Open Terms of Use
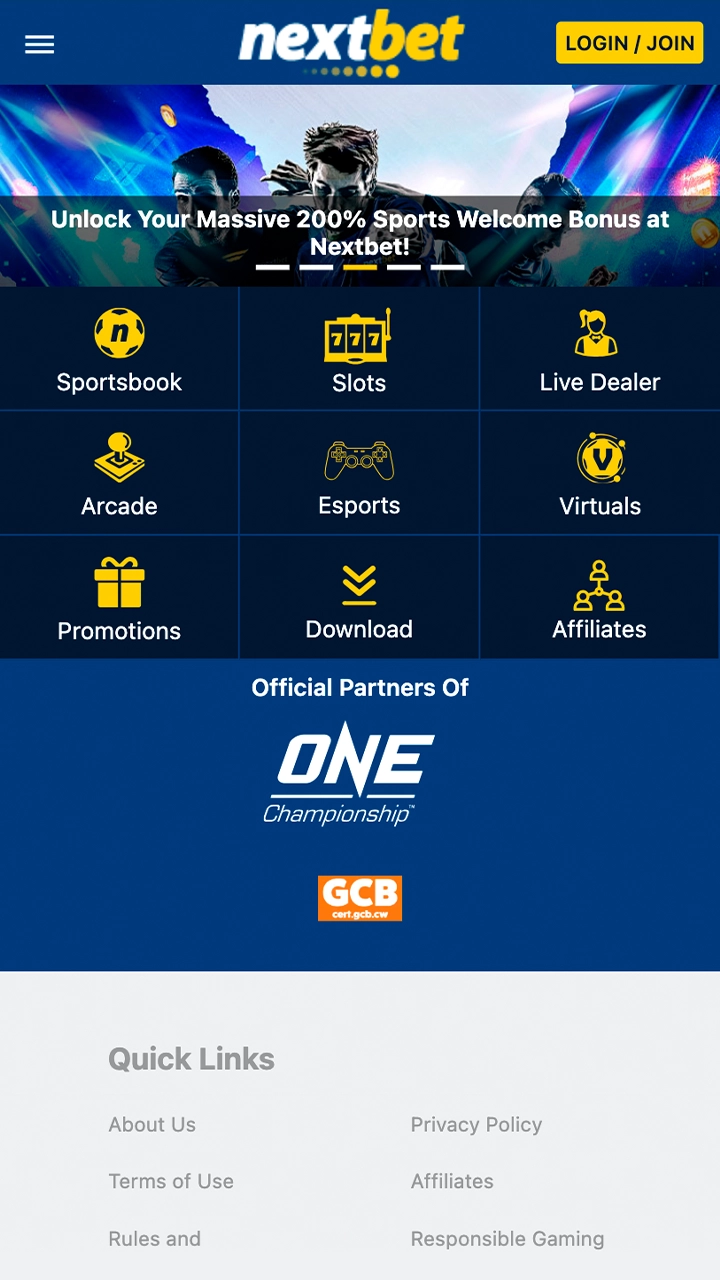The image size is (720, 1280). 171,1181
